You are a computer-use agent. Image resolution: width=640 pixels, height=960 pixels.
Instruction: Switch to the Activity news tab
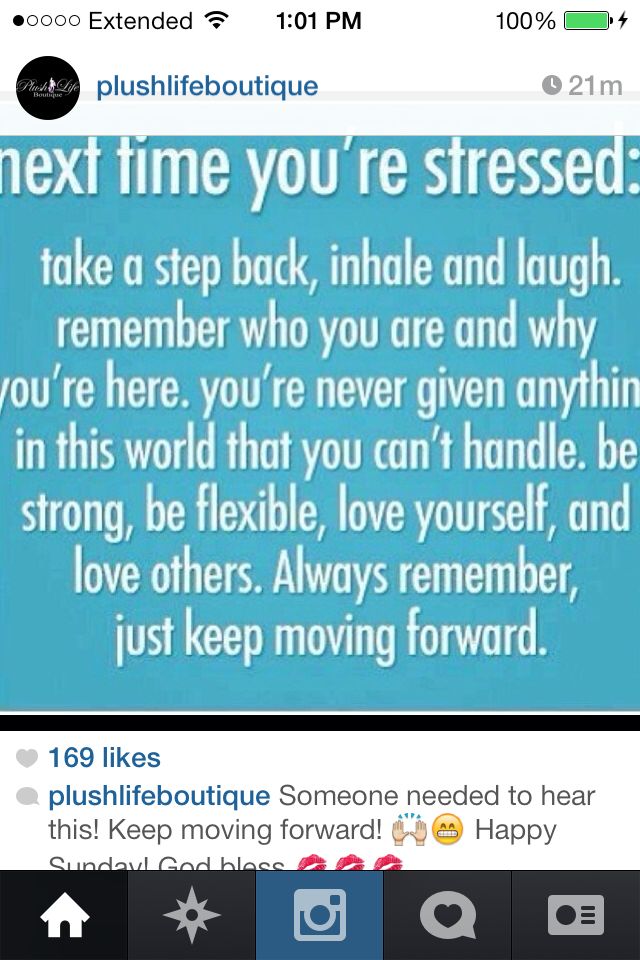(447, 915)
